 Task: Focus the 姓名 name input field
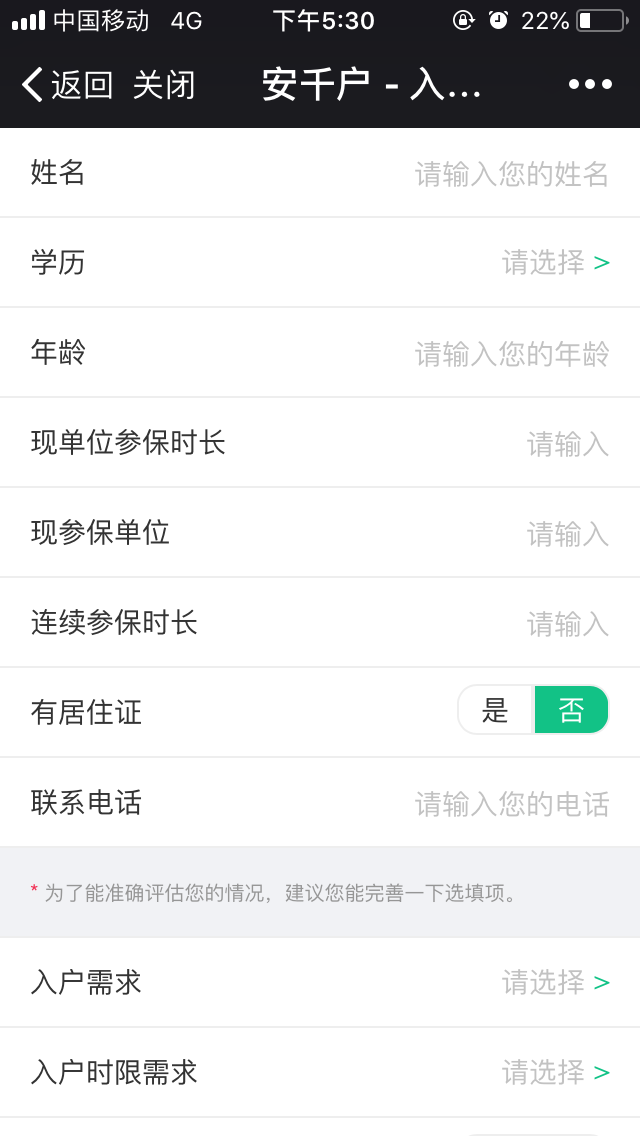tap(511, 174)
